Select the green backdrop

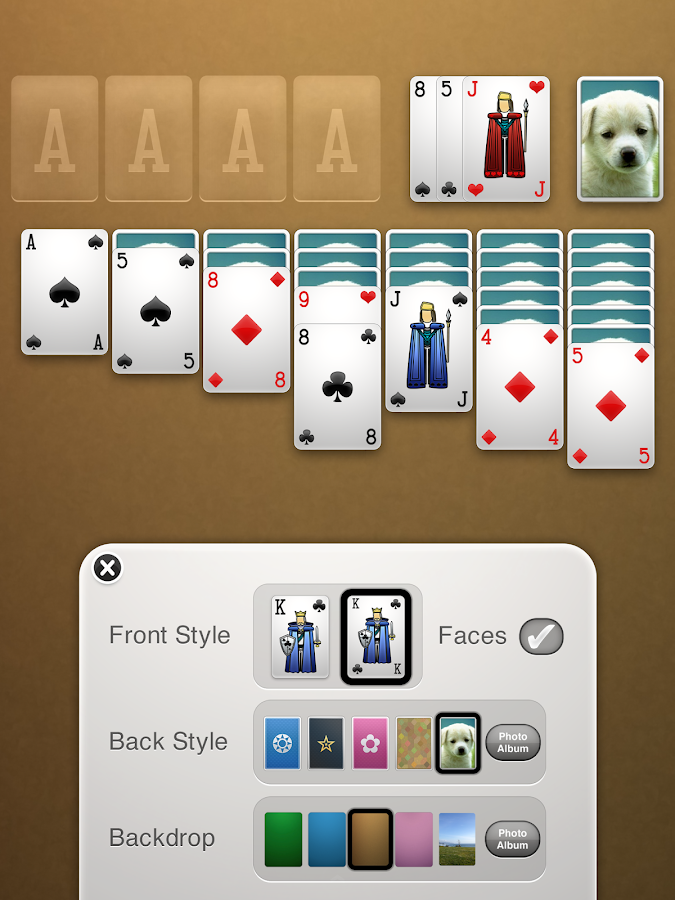tap(283, 839)
